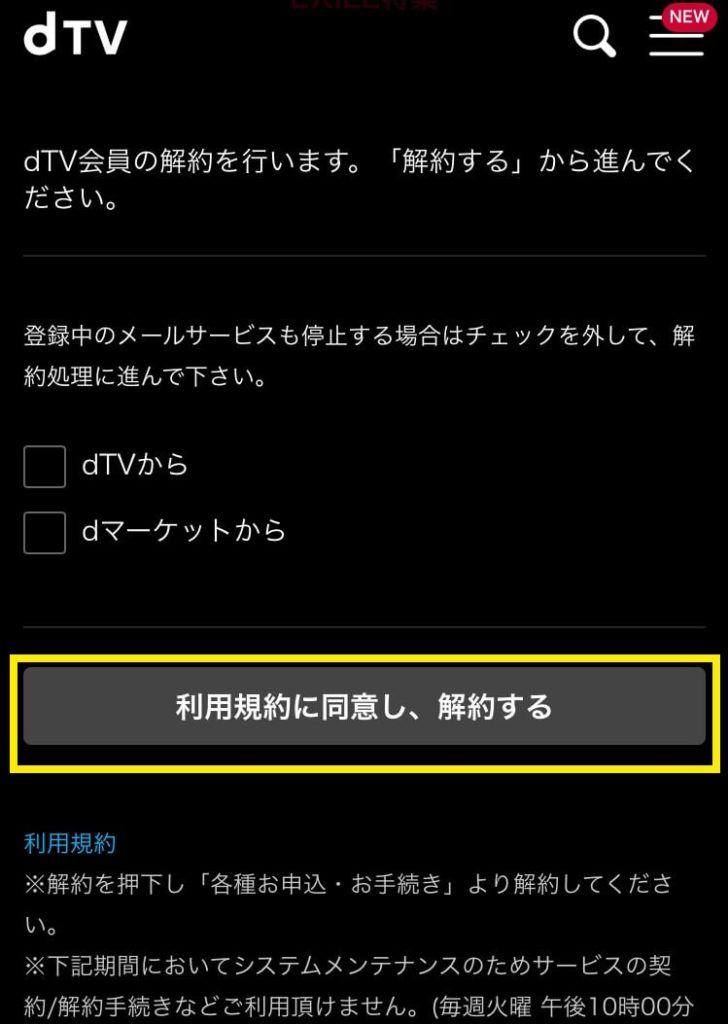Open the 利用規約 link

pyautogui.click(x=70, y=843)
